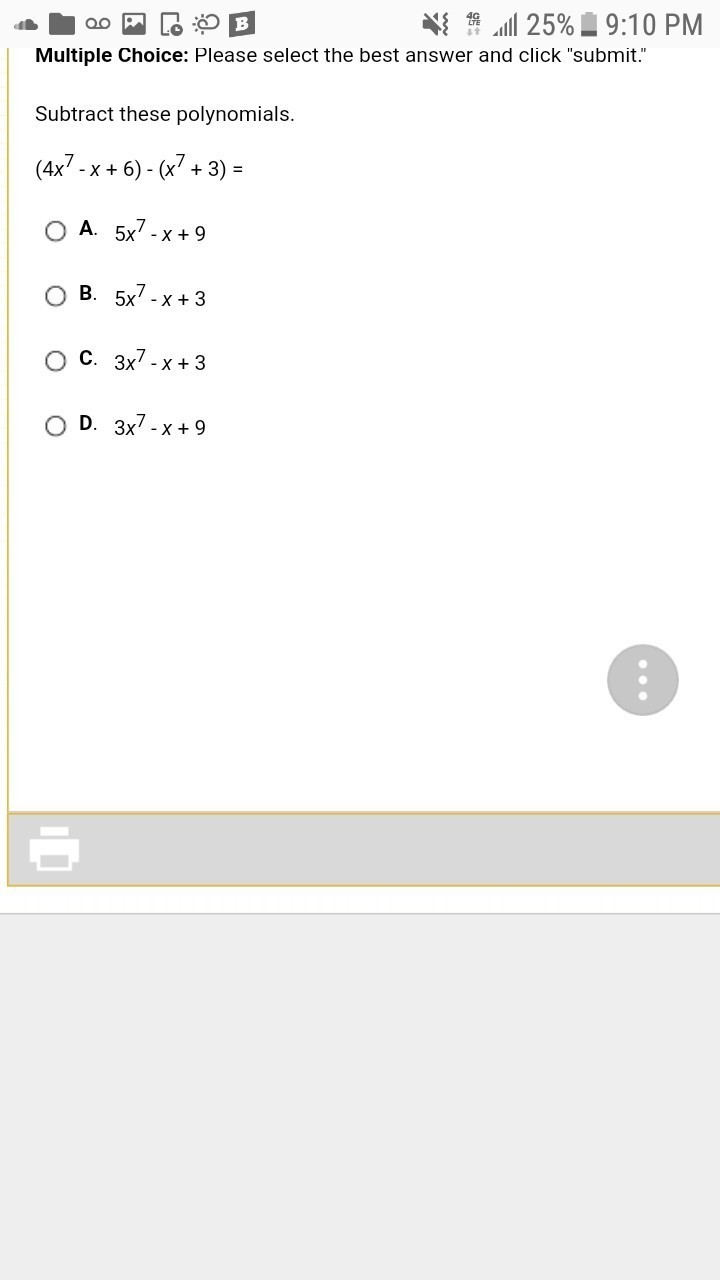Screen dimensions: 720x1280
Task: Tap the printer icon to print
Action: click(x=54, y=849)
